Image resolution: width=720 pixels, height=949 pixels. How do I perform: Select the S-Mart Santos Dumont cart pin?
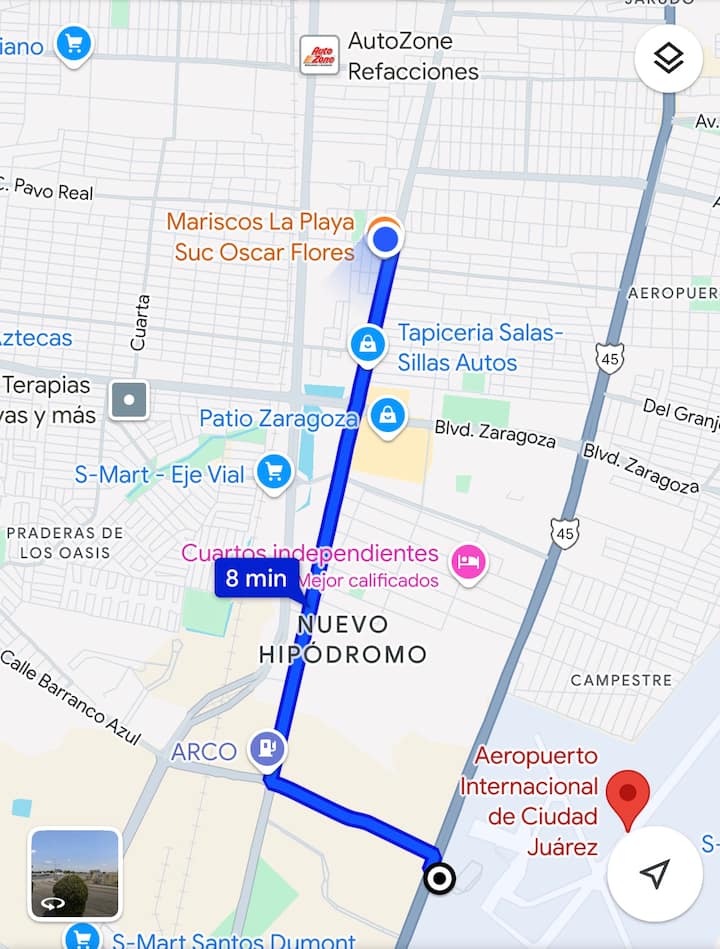(82, 938)
